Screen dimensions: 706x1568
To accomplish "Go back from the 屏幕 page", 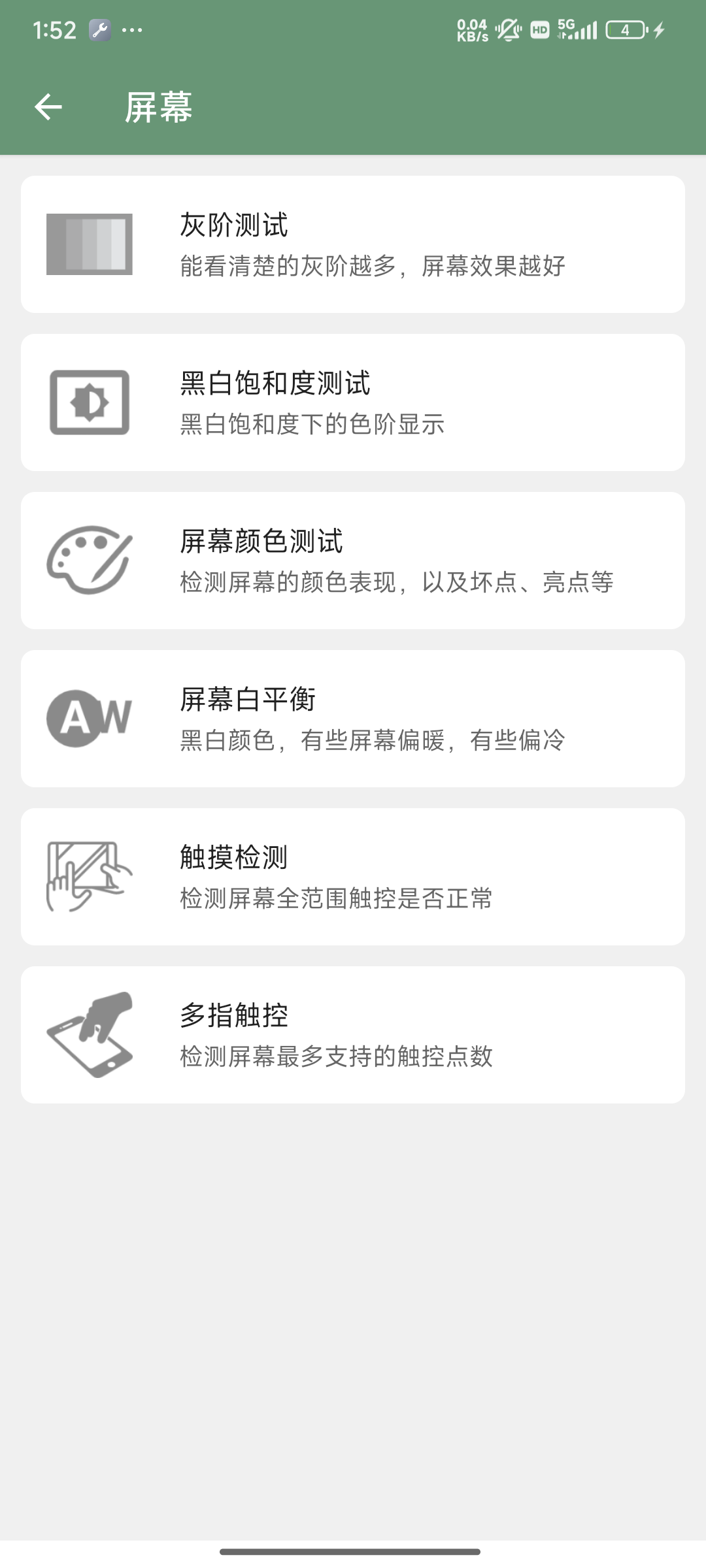I will [x=48, y=107].
